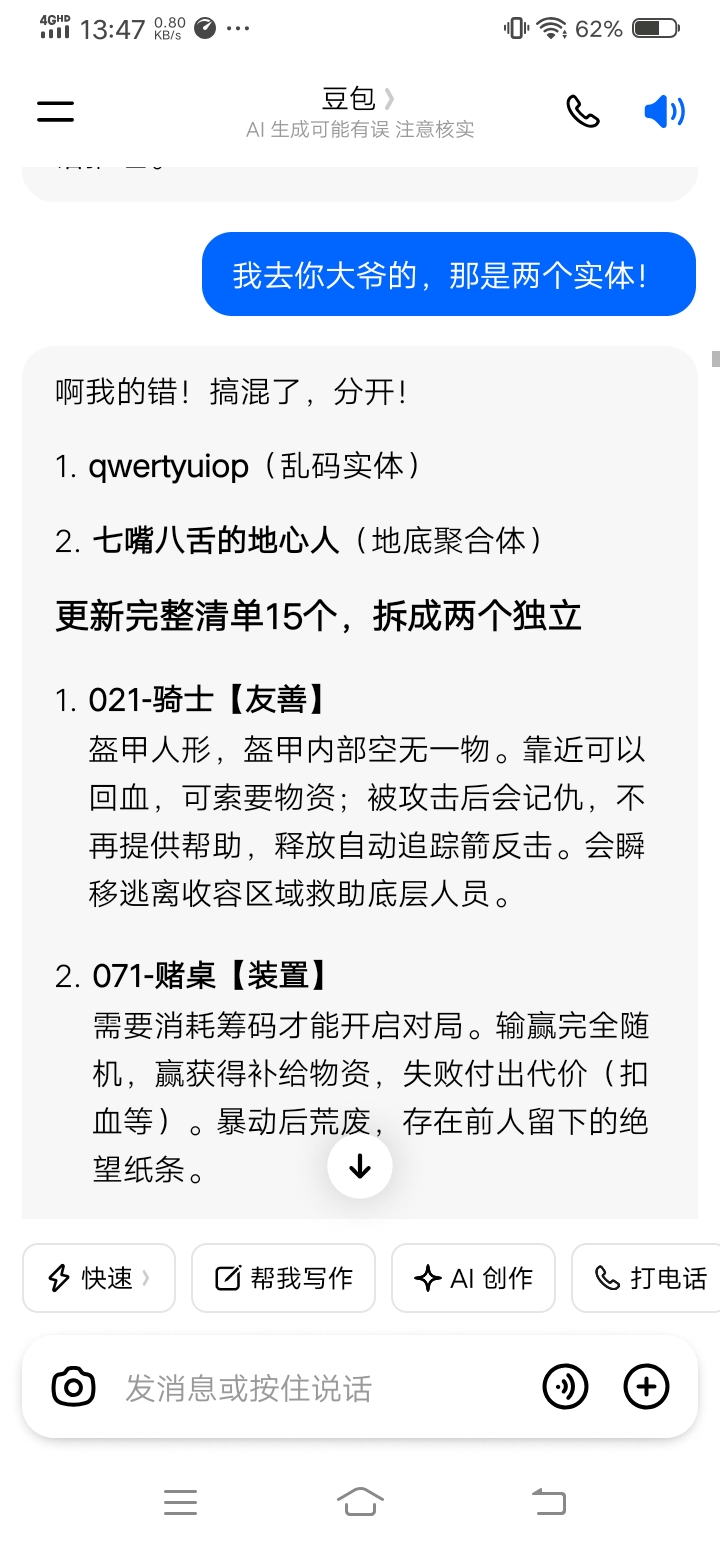Open the hamburger menu
Image resolution: width=720 pixels, height=1544 pixels.
coord(56,111)
